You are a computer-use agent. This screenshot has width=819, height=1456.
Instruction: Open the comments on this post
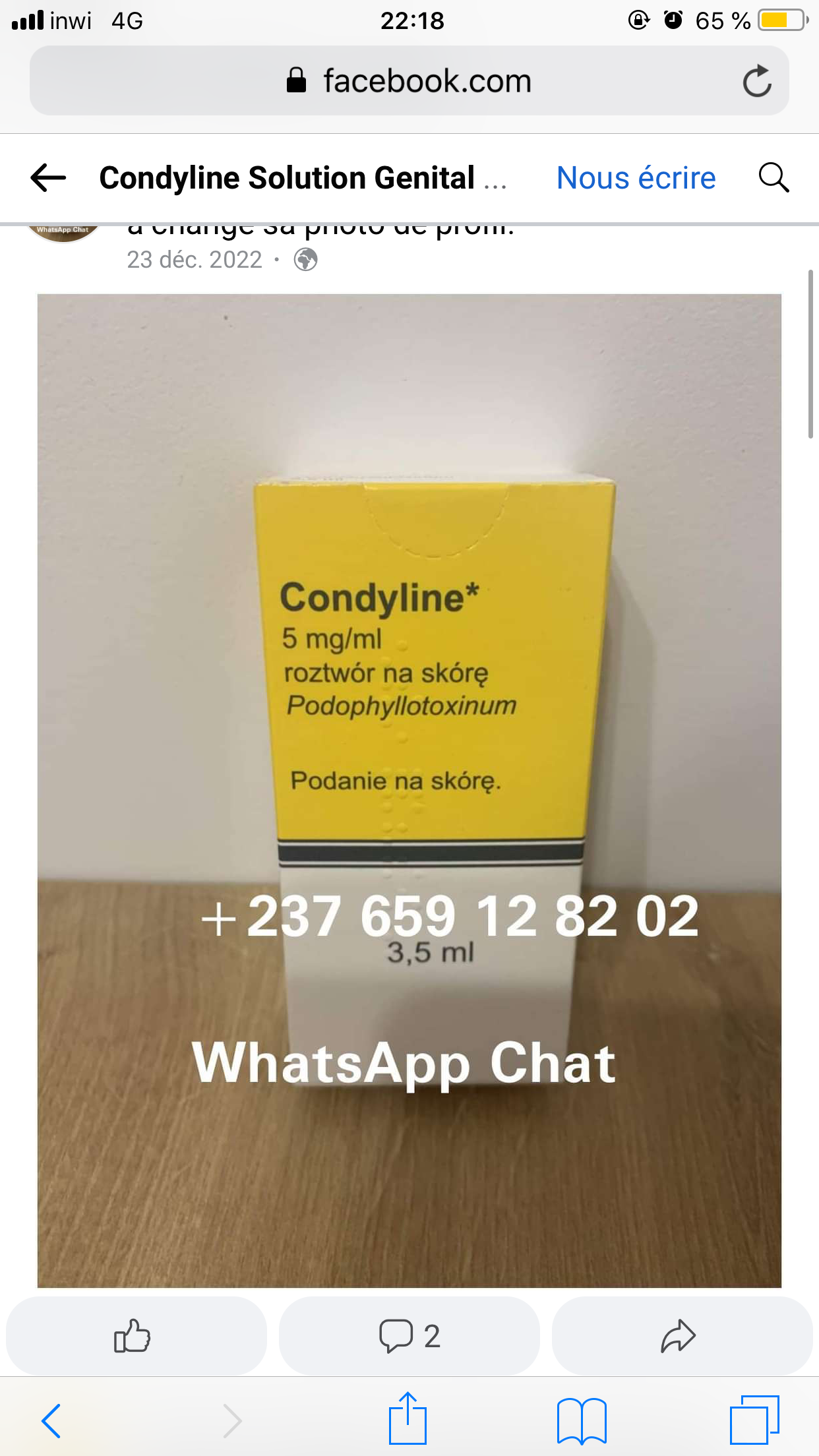(x=409, y=1336)
